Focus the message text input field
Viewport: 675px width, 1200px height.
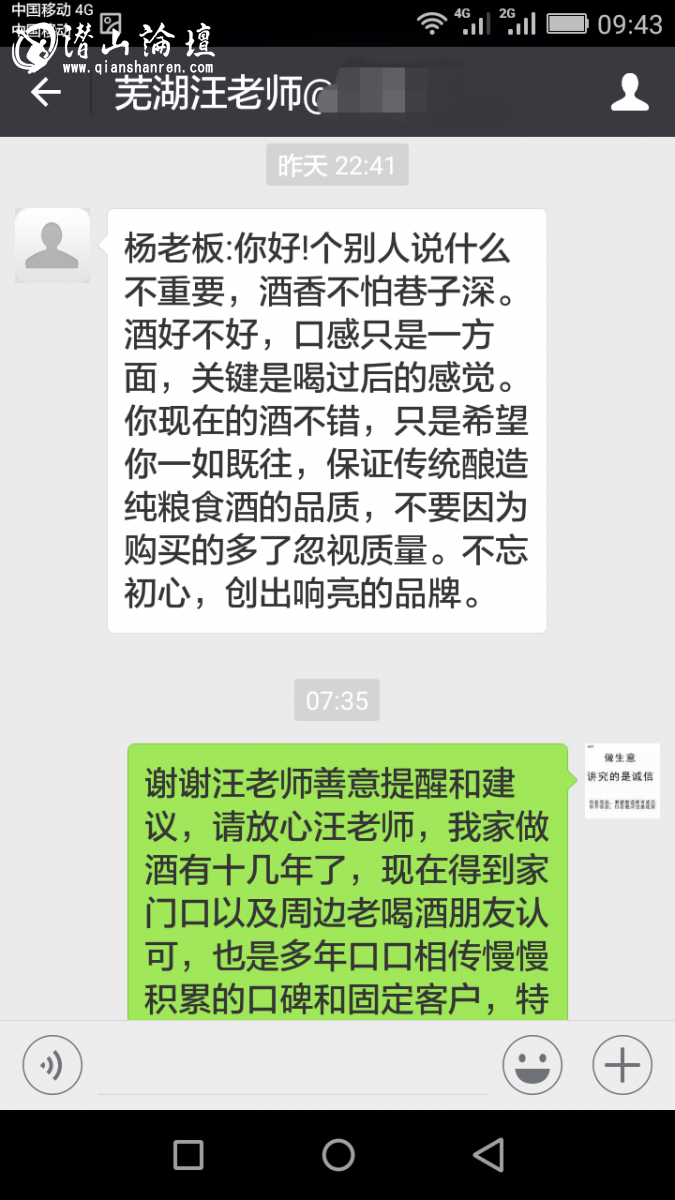tap(292, 1065)
